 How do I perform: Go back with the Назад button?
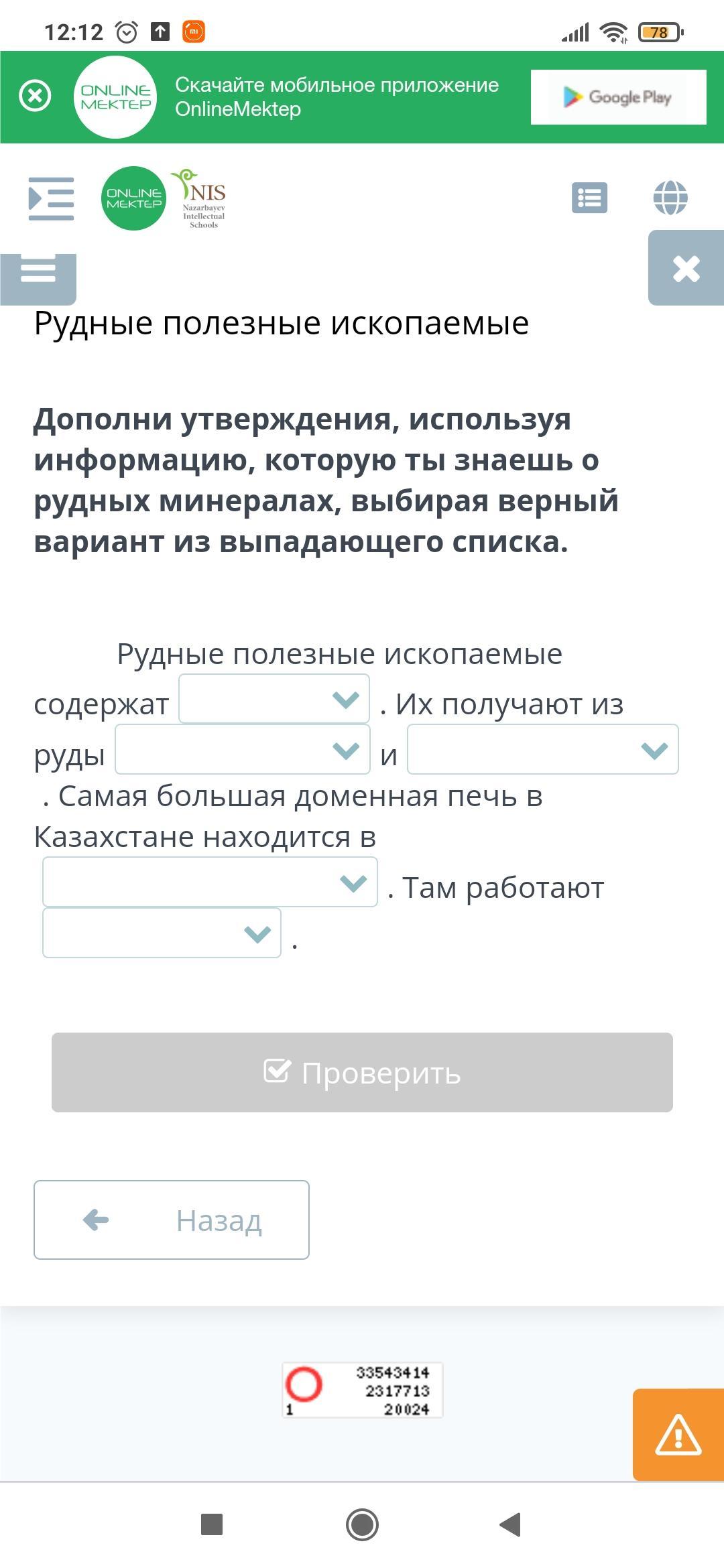click(x=172, y=1220)
